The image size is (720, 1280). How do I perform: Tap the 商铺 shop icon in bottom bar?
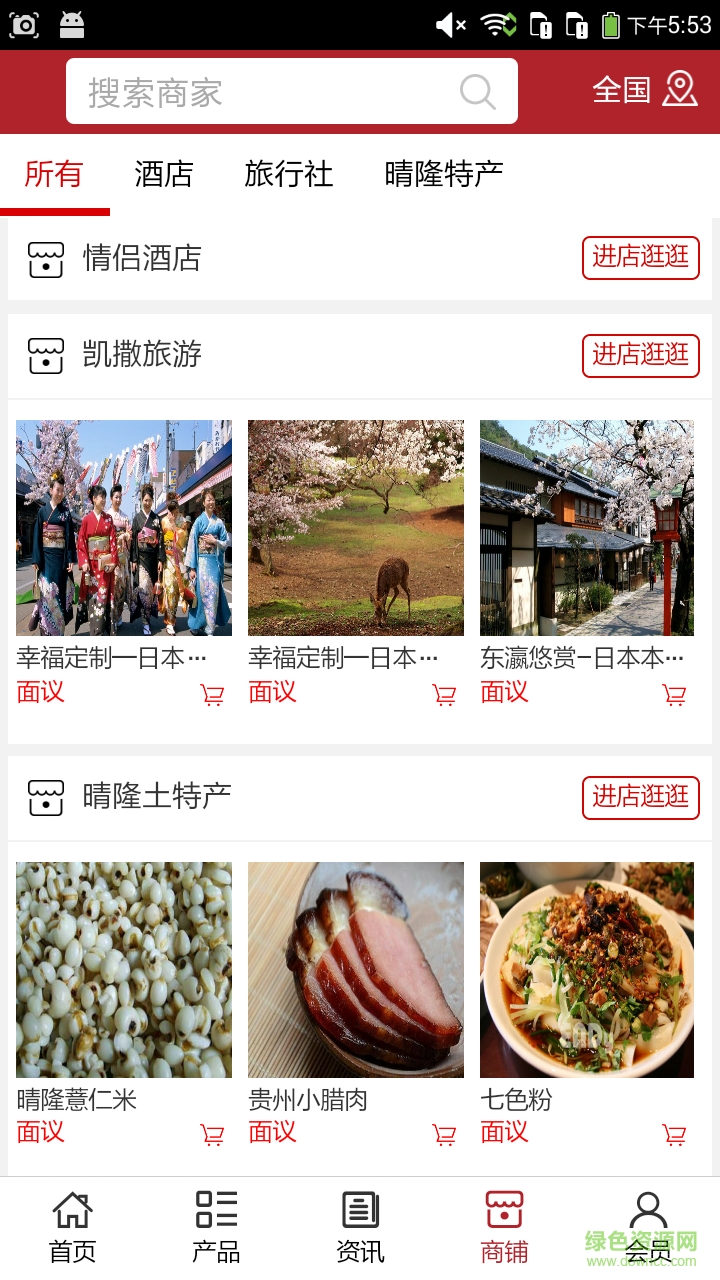point(503,1222)
